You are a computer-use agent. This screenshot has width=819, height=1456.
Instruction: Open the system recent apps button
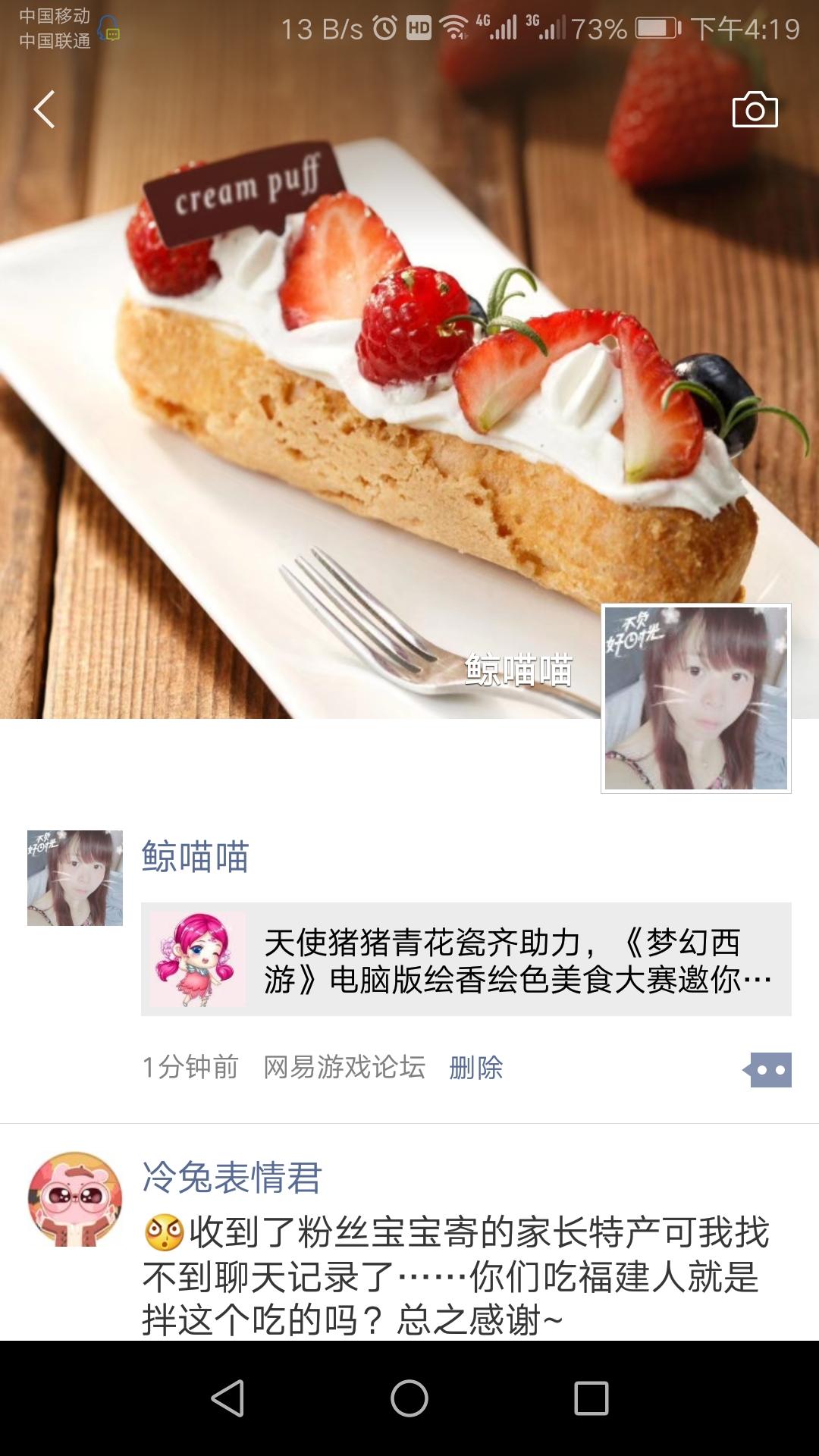(x=591, y=1398)
